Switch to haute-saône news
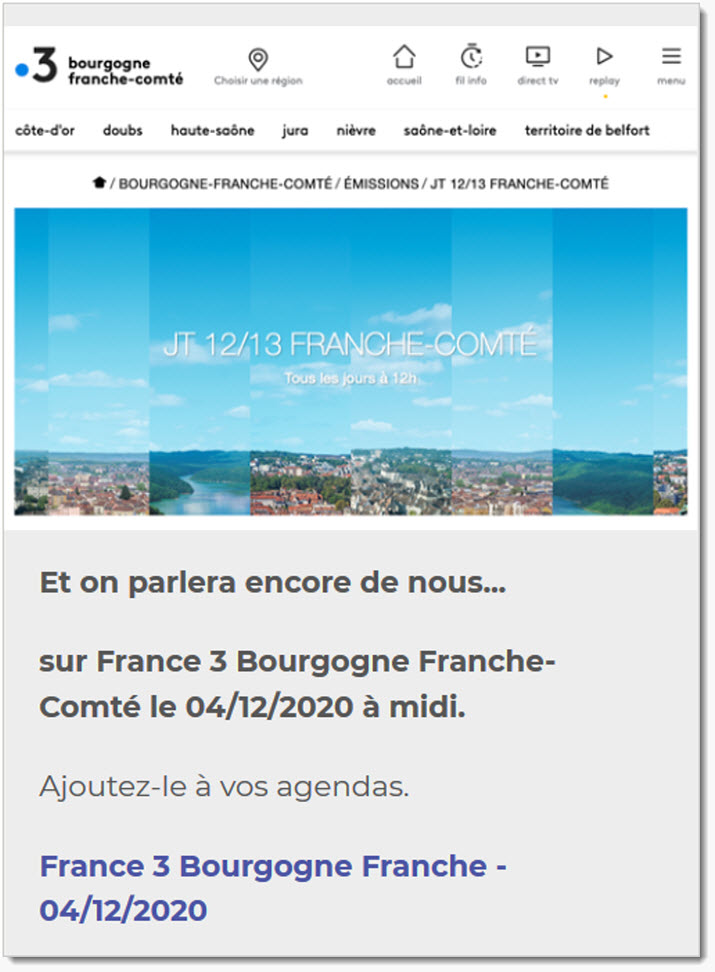 tap(212, 130)
